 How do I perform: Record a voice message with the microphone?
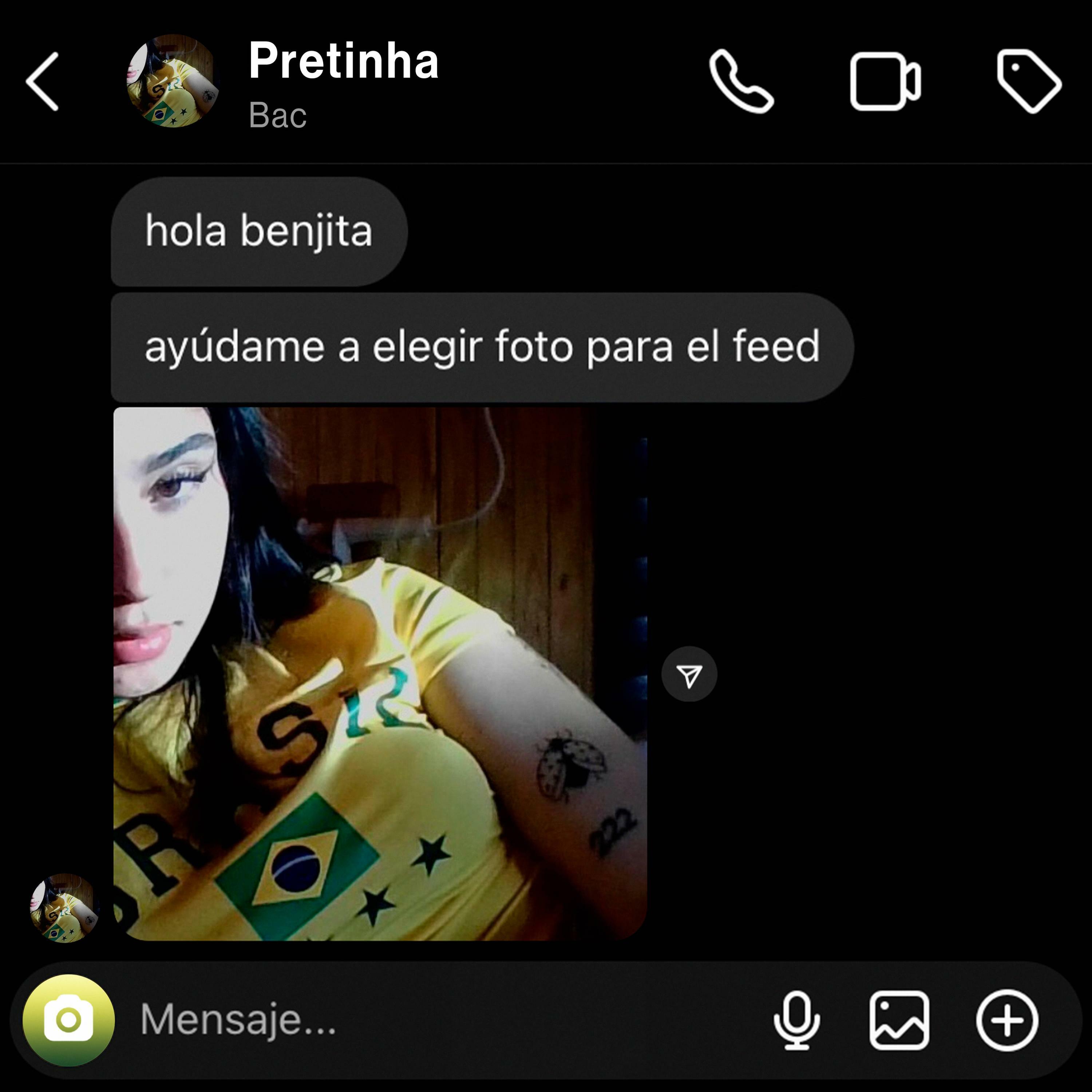pos(797,1020)
